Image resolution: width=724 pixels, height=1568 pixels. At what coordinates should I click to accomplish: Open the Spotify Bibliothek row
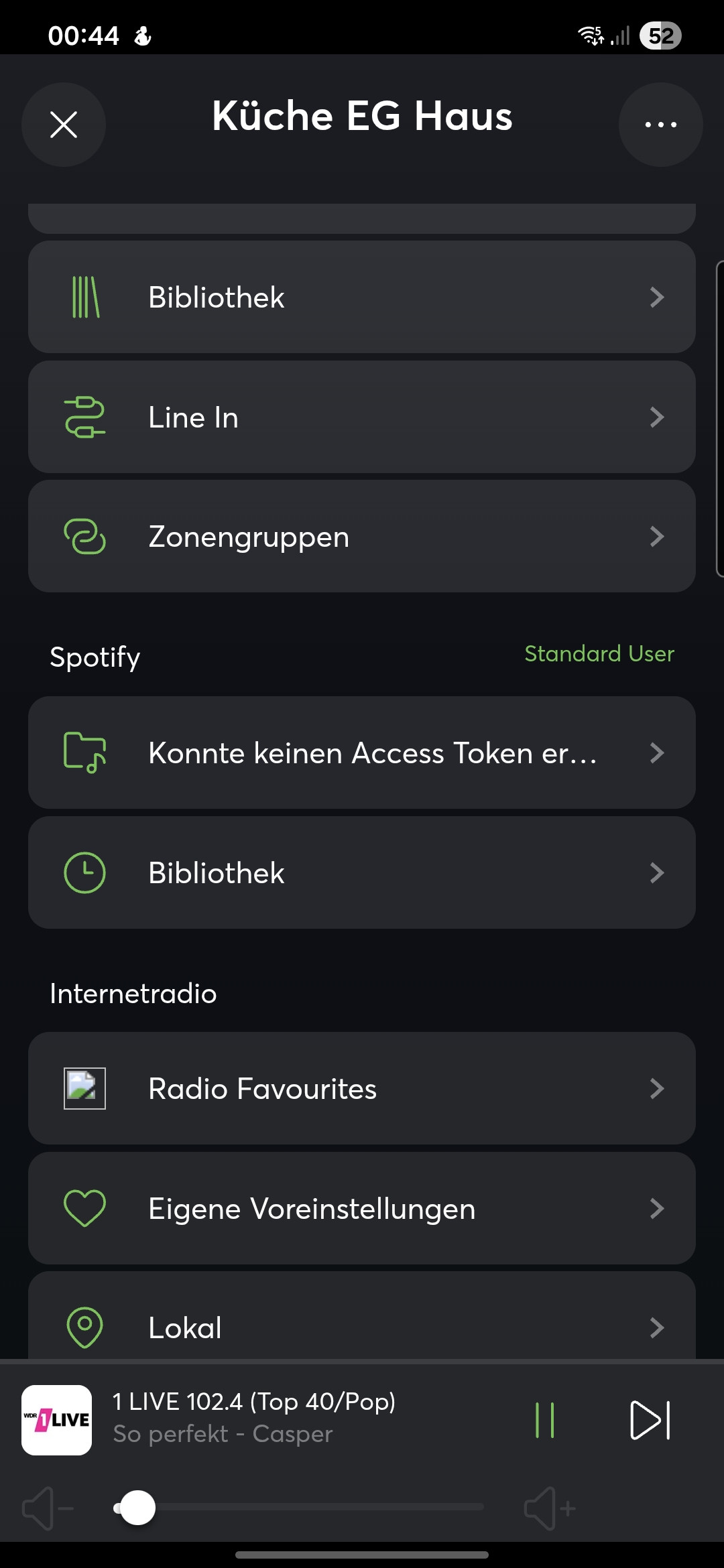tap(362, 872)
